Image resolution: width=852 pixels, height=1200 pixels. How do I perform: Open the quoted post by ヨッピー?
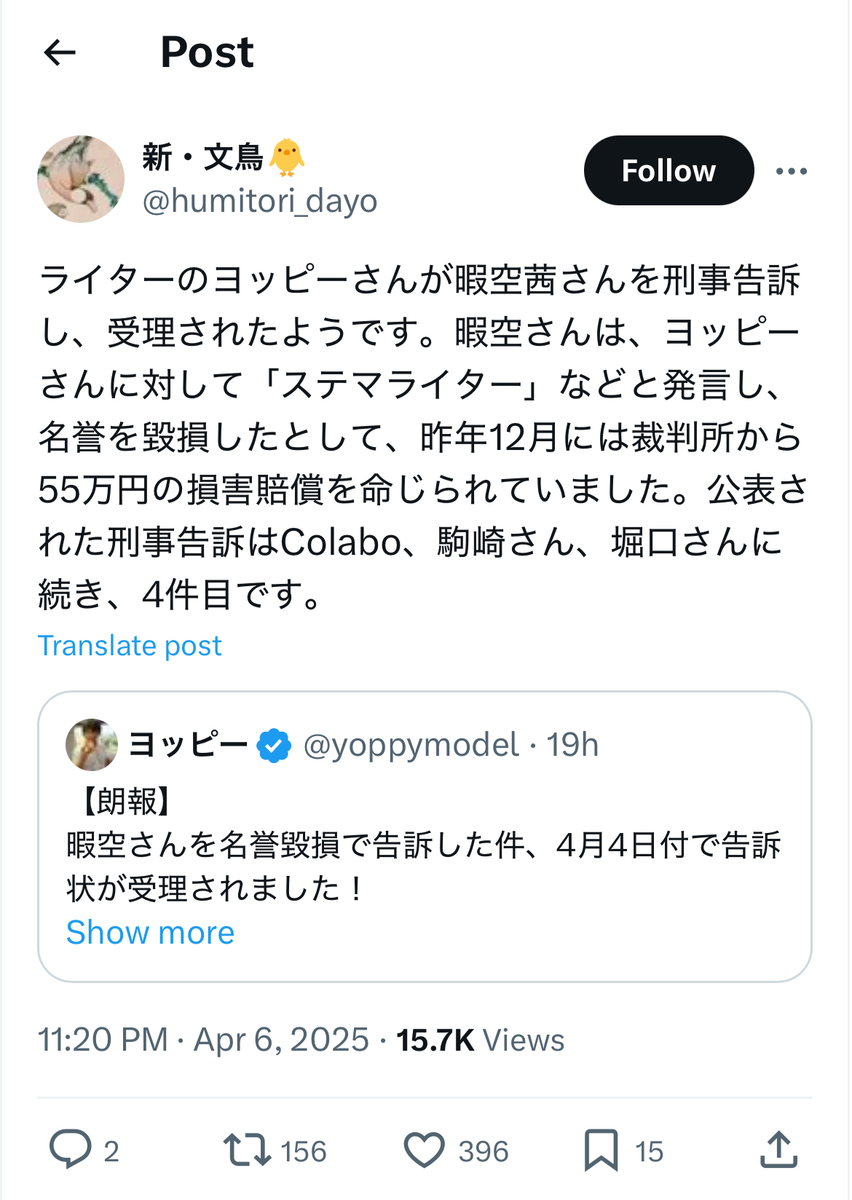425,836
